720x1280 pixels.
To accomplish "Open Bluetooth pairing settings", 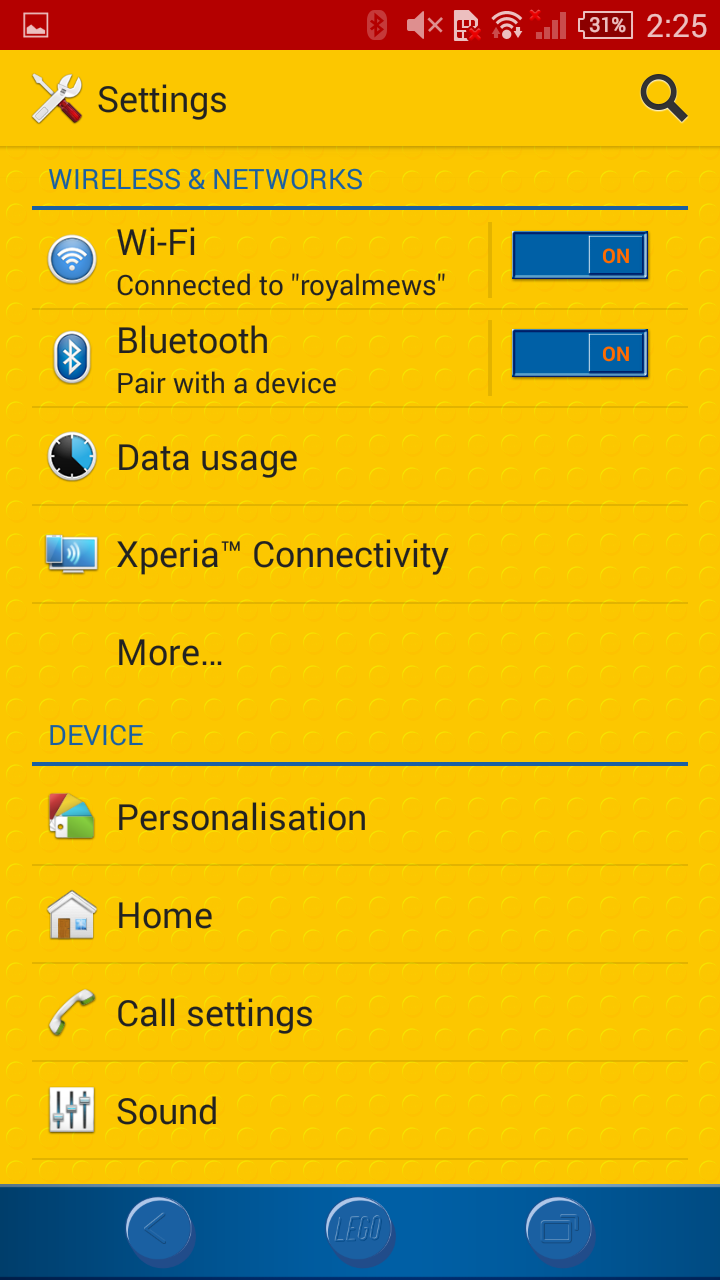I will tap(260, 359).
